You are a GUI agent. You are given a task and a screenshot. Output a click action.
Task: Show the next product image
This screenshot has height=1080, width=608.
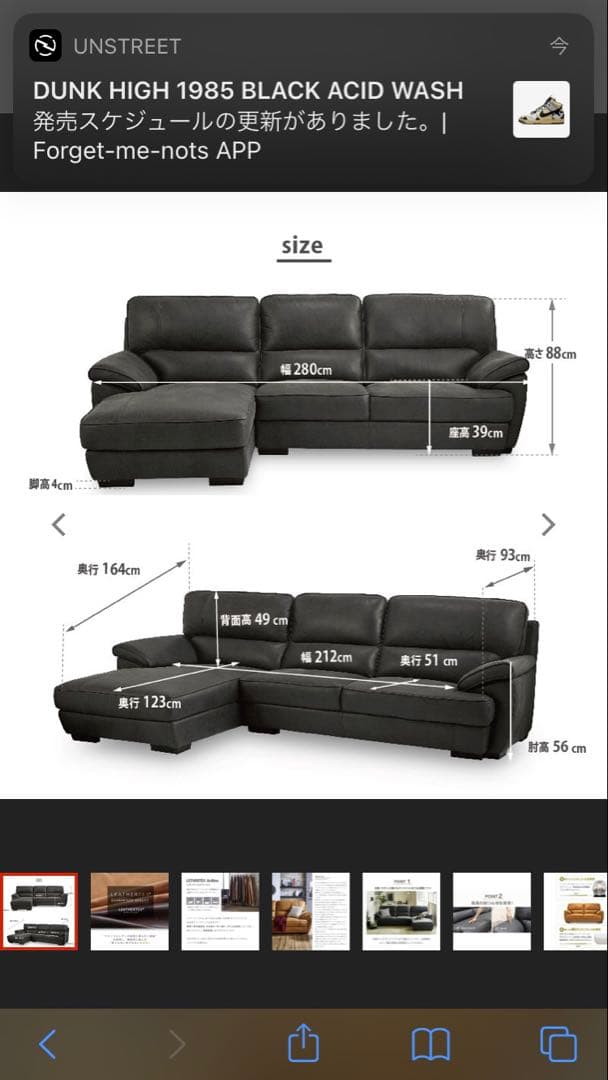[548, 524]
